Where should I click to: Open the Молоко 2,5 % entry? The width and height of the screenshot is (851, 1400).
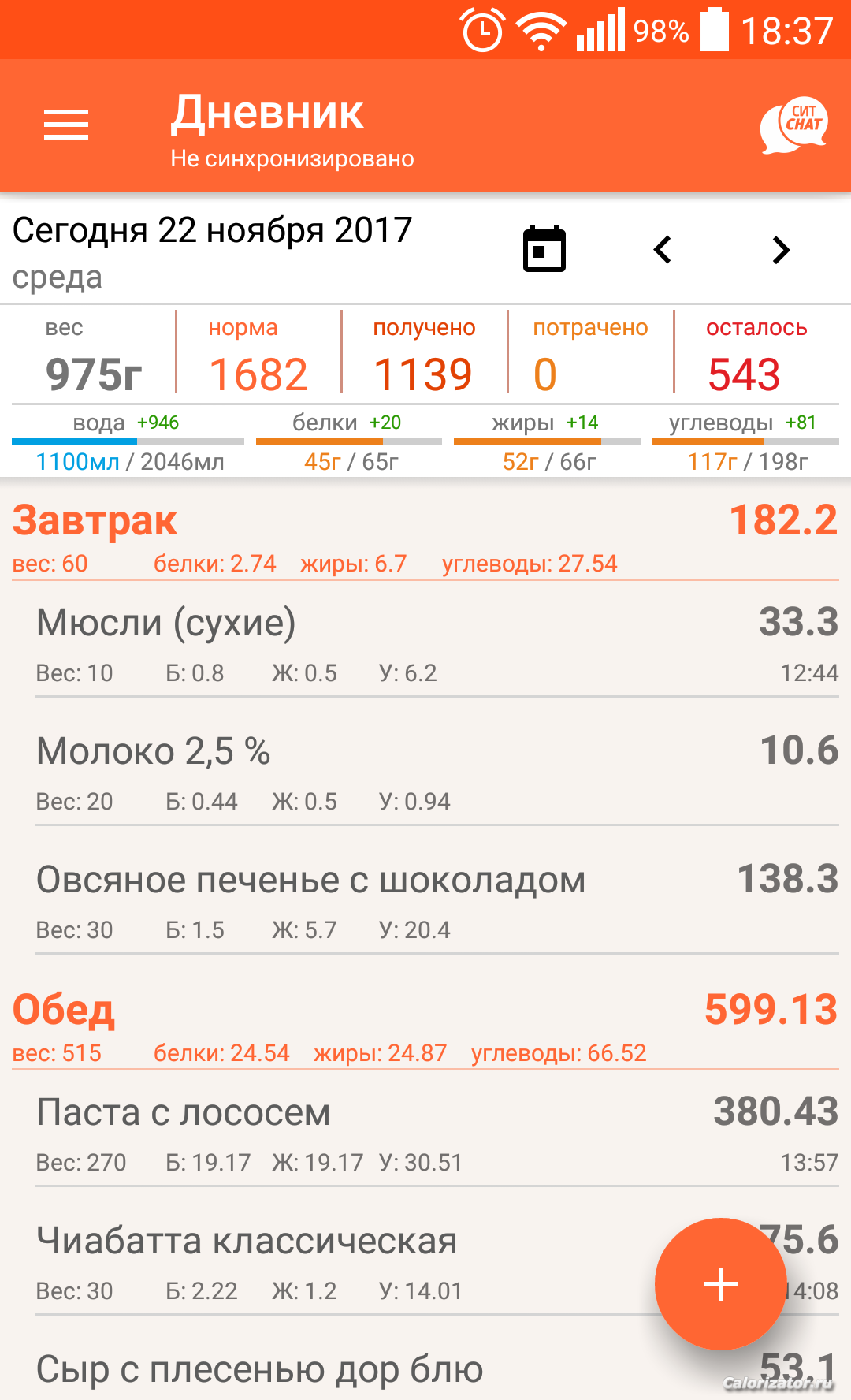click(437, 774)
